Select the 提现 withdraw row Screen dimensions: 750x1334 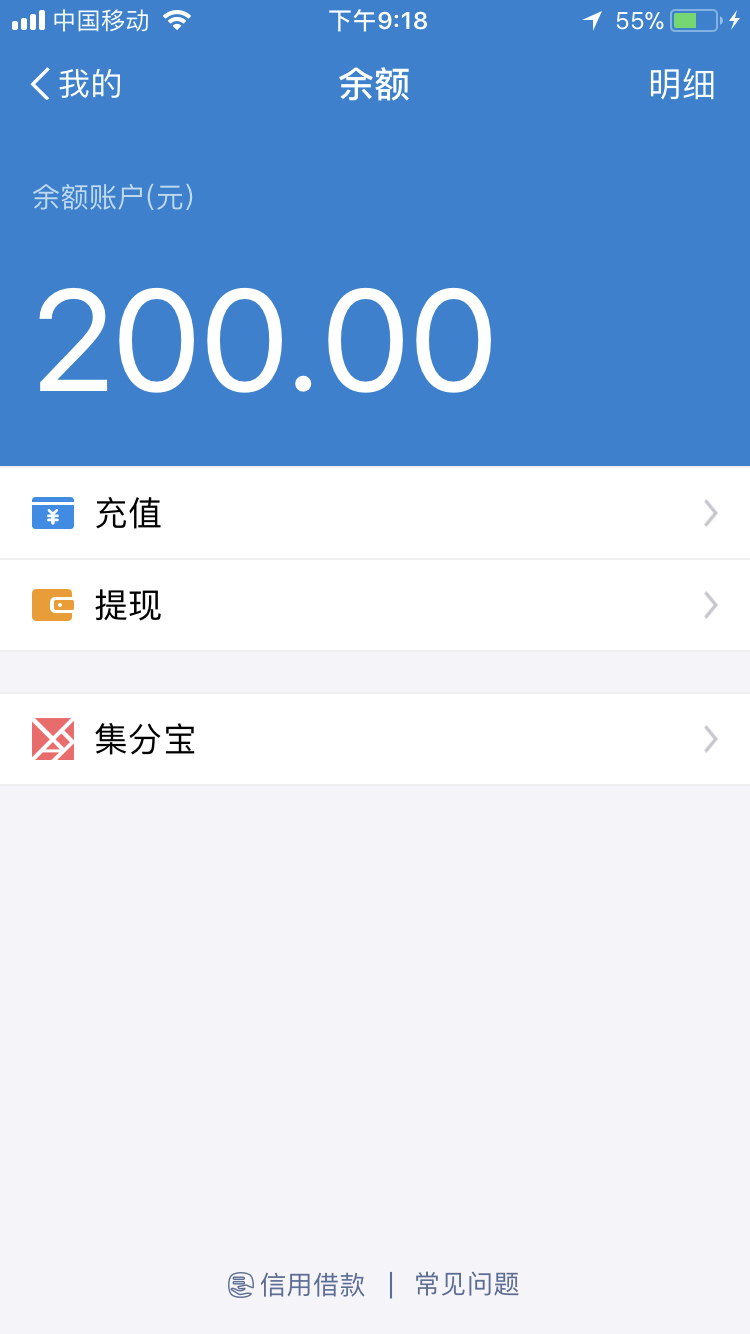coord(375,605)
